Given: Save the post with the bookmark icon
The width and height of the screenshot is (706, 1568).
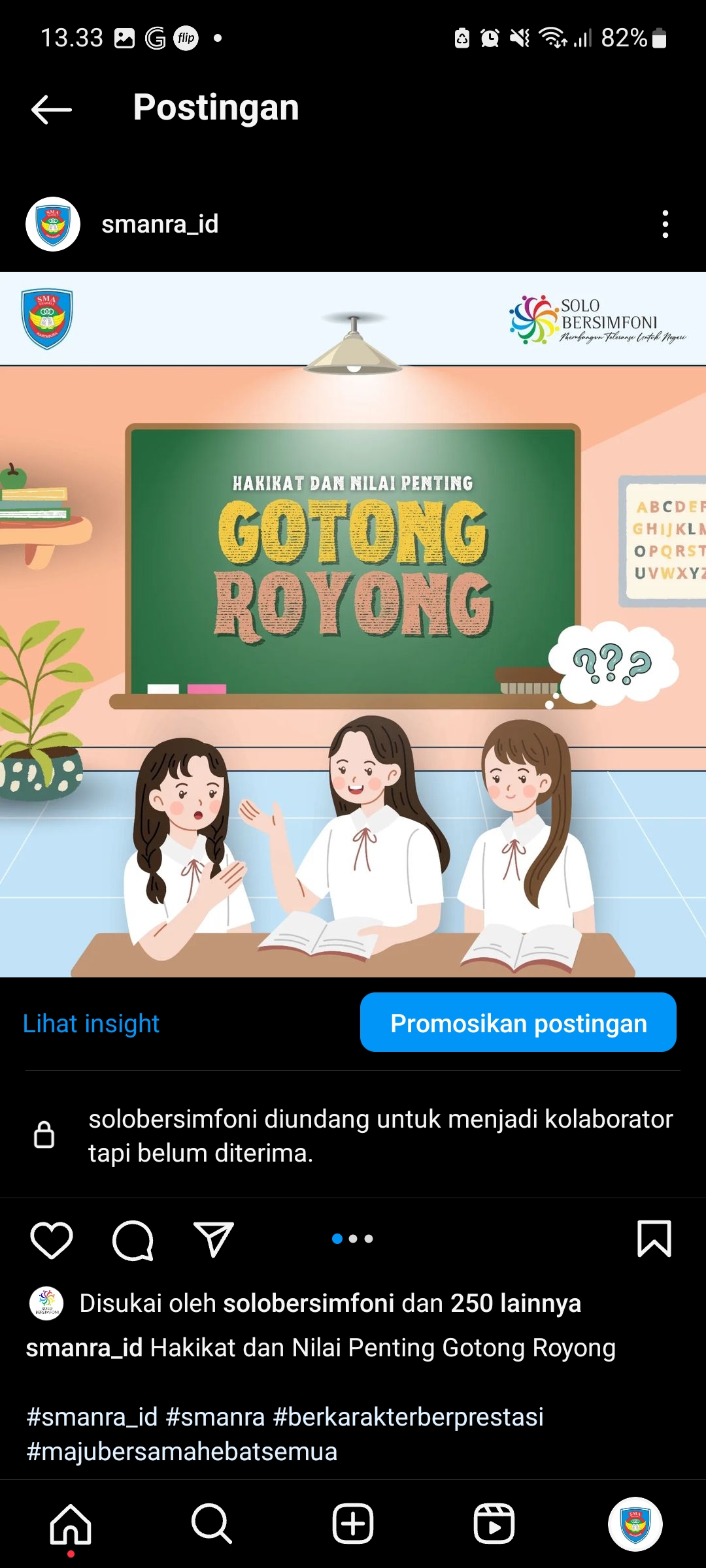Looking at the screenshot, I should tap(654, 1239).
